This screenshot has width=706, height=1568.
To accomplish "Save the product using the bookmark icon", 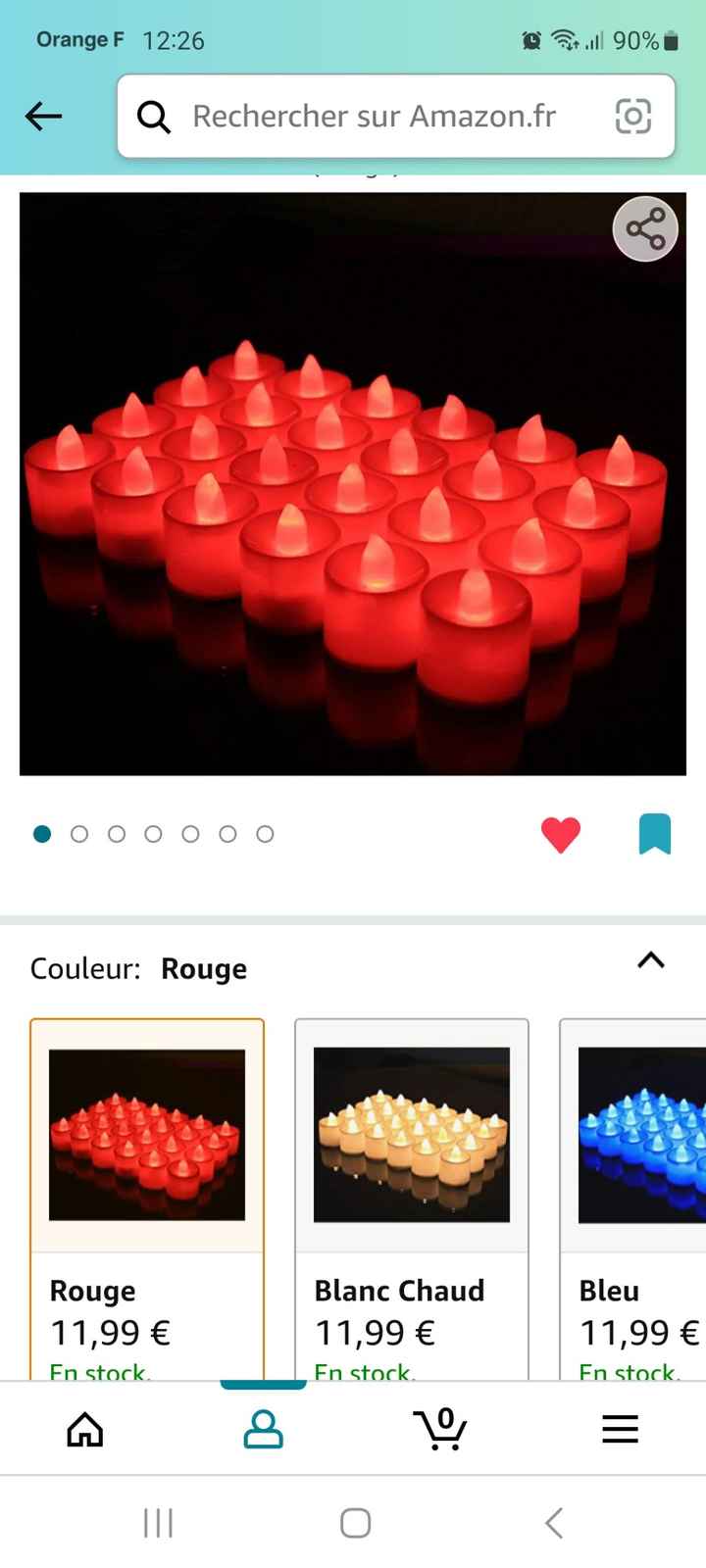I will pyautogui.click(x=654, y=834).
